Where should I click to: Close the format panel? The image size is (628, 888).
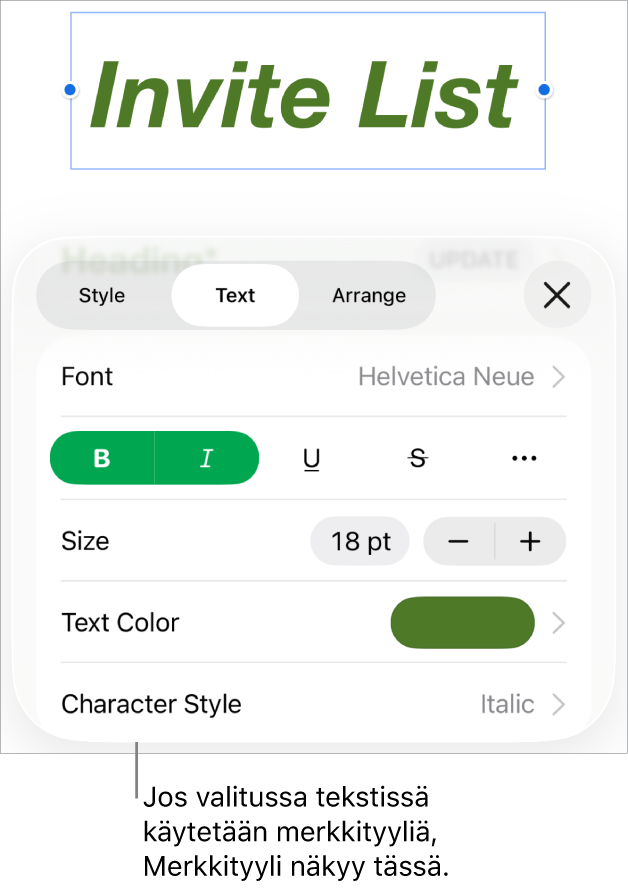point(557,295)
